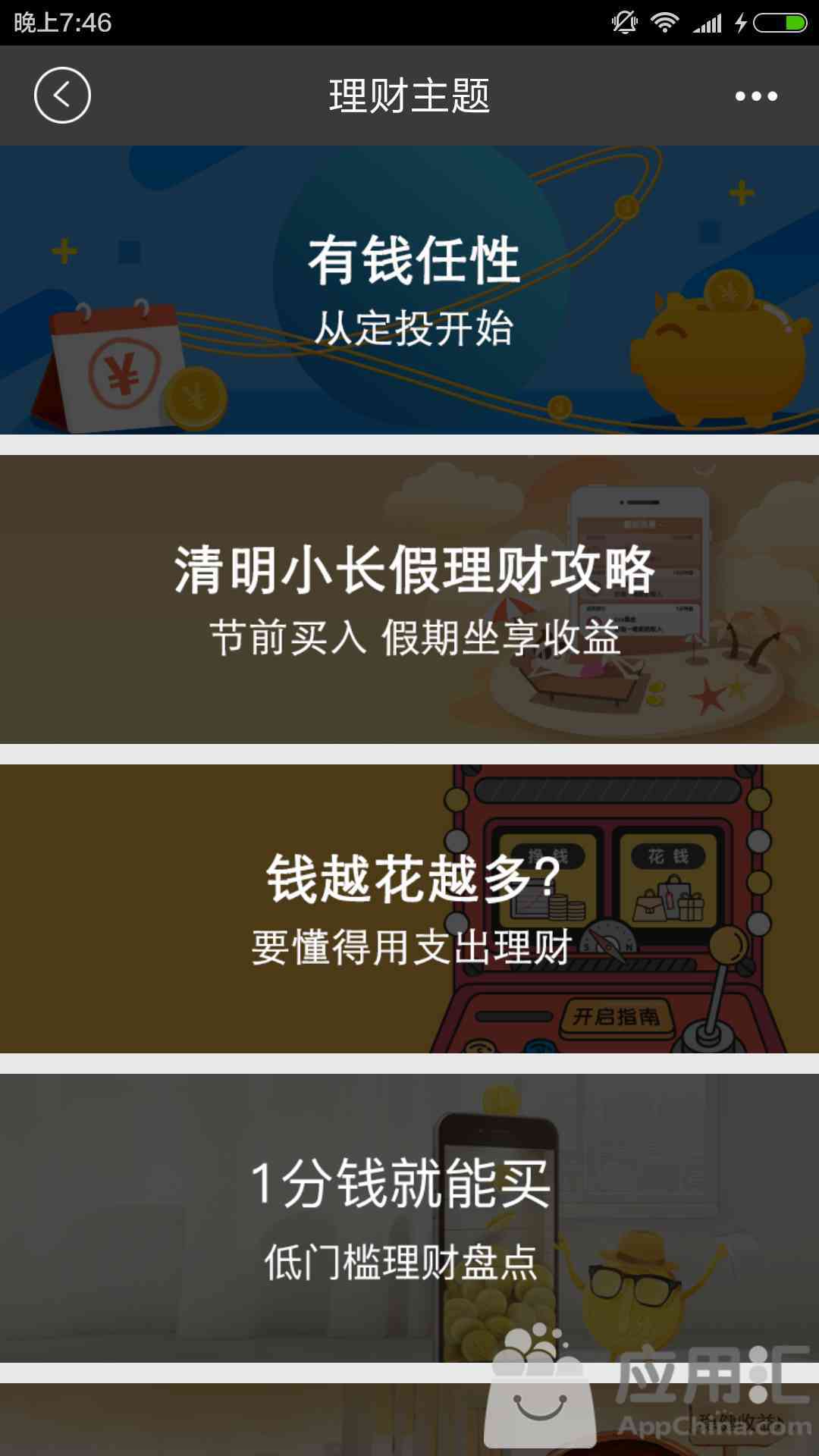This screenshot has height=1456, width=819.
Task: Open the three-dot overflow menu
Action: [756, 96]
